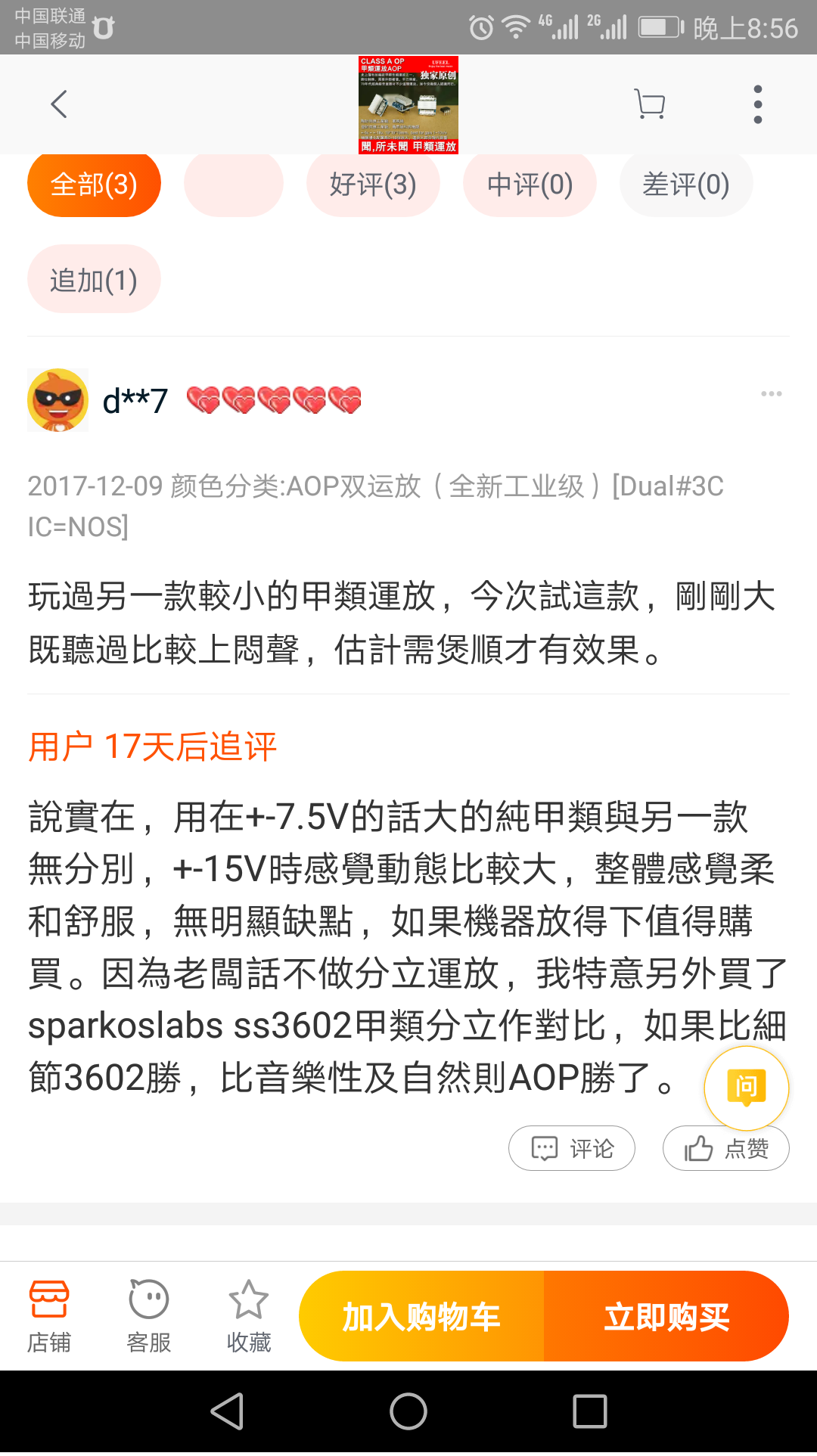Show 追加(1) follow-up reviews
The width and height of the screenshot is (817, 1456).
tap(94, 280)
